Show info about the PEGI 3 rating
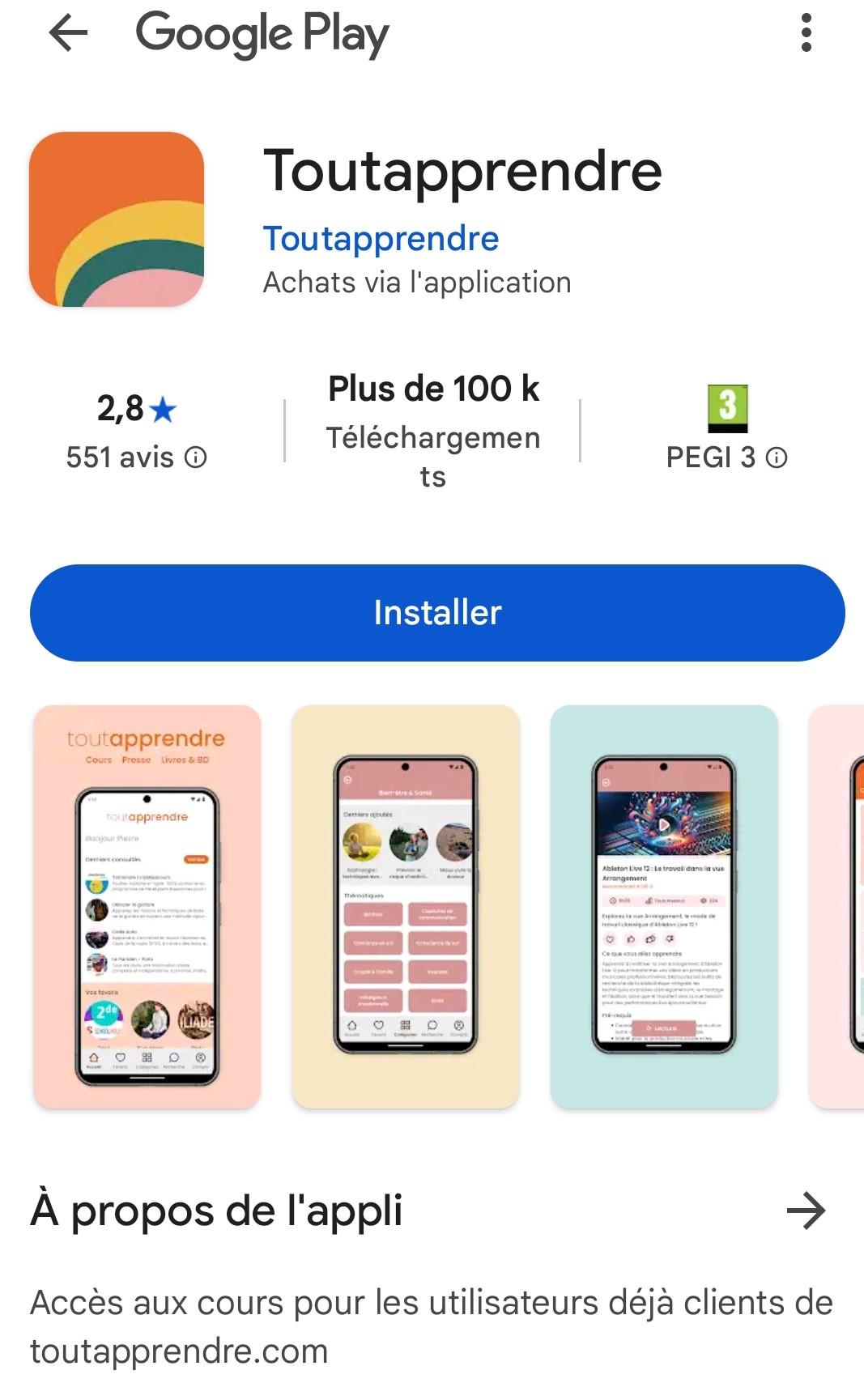Viewport: 864px width, 1400px height. 777,457
